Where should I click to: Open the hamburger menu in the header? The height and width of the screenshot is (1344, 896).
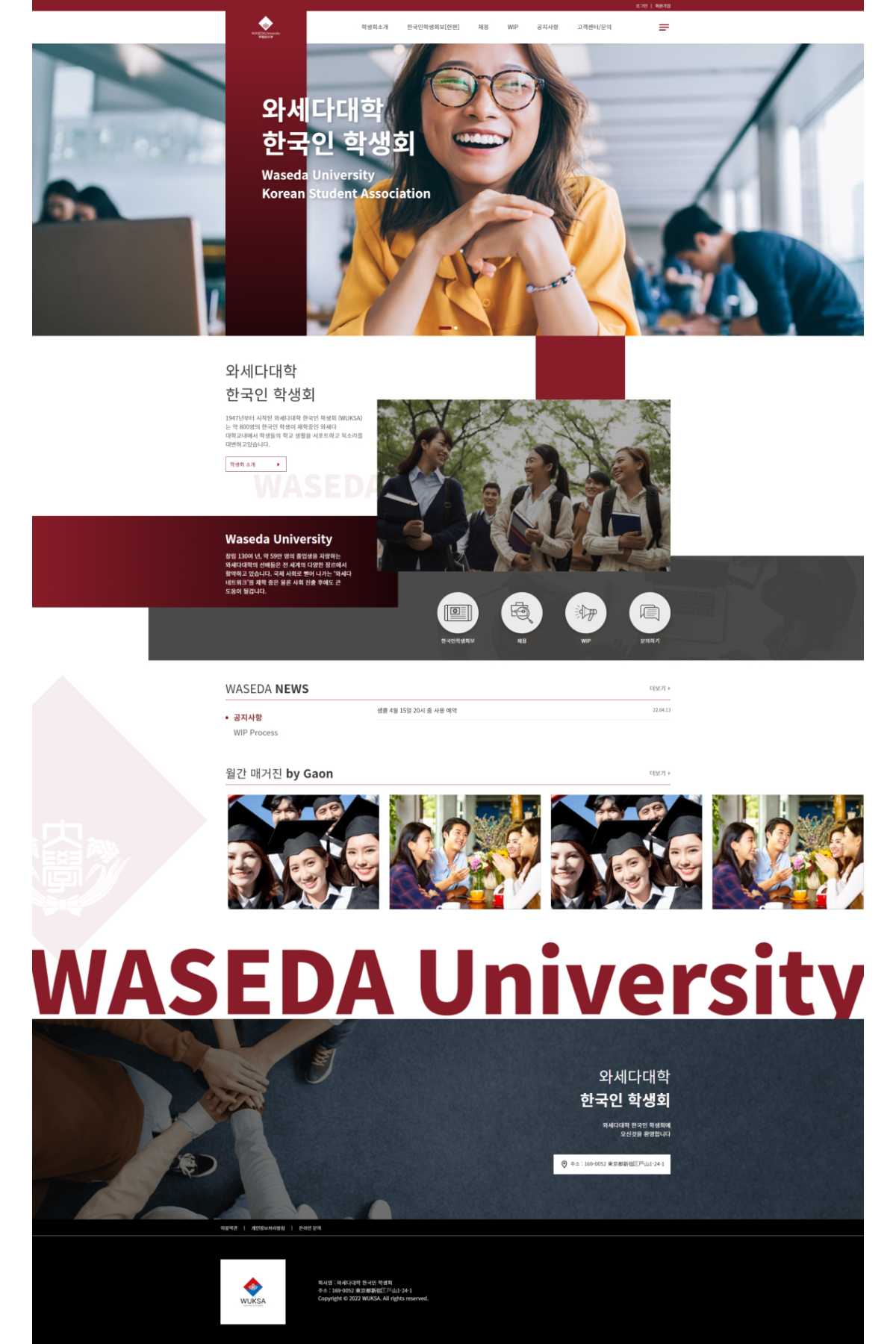[664, 27]
